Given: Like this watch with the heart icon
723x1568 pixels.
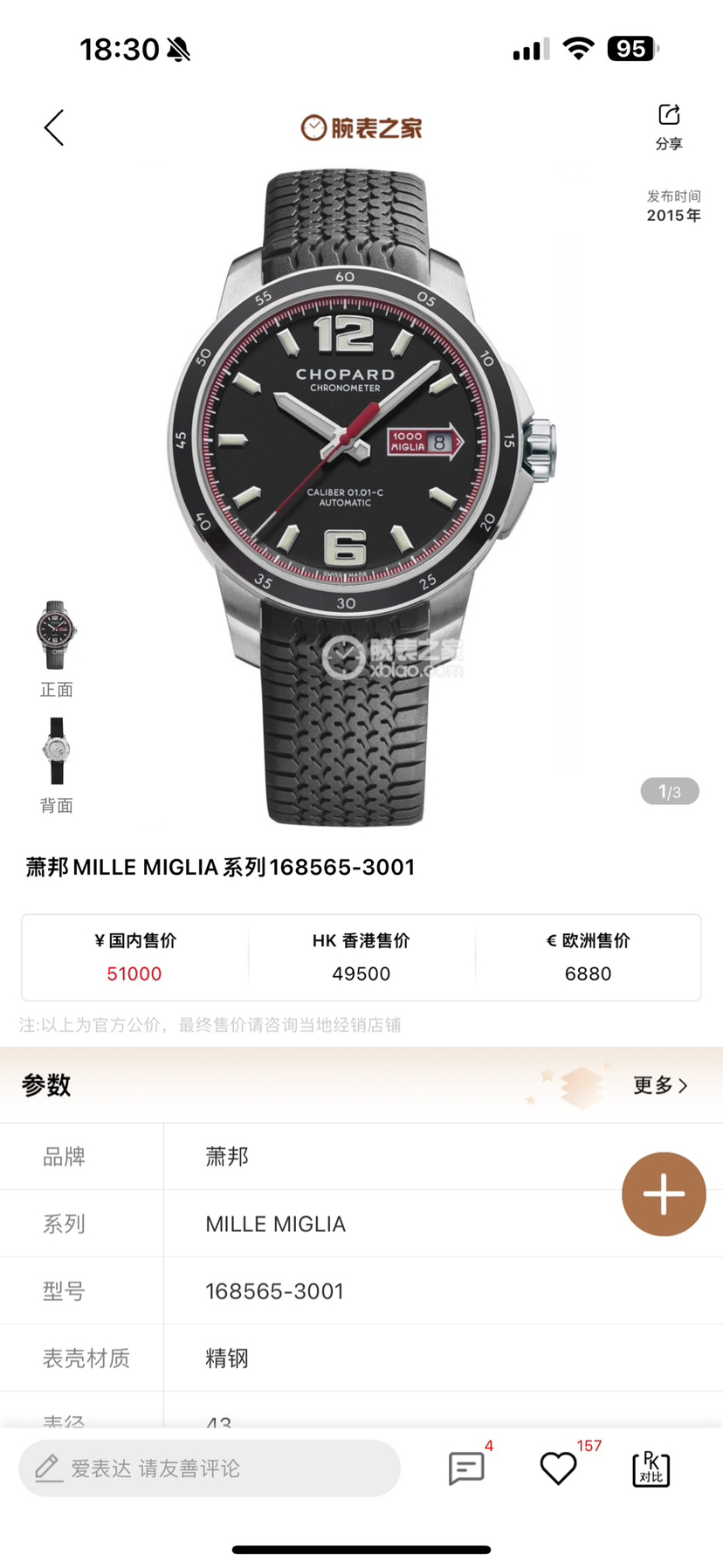Looking at the screenshot, I should 559,1468.
